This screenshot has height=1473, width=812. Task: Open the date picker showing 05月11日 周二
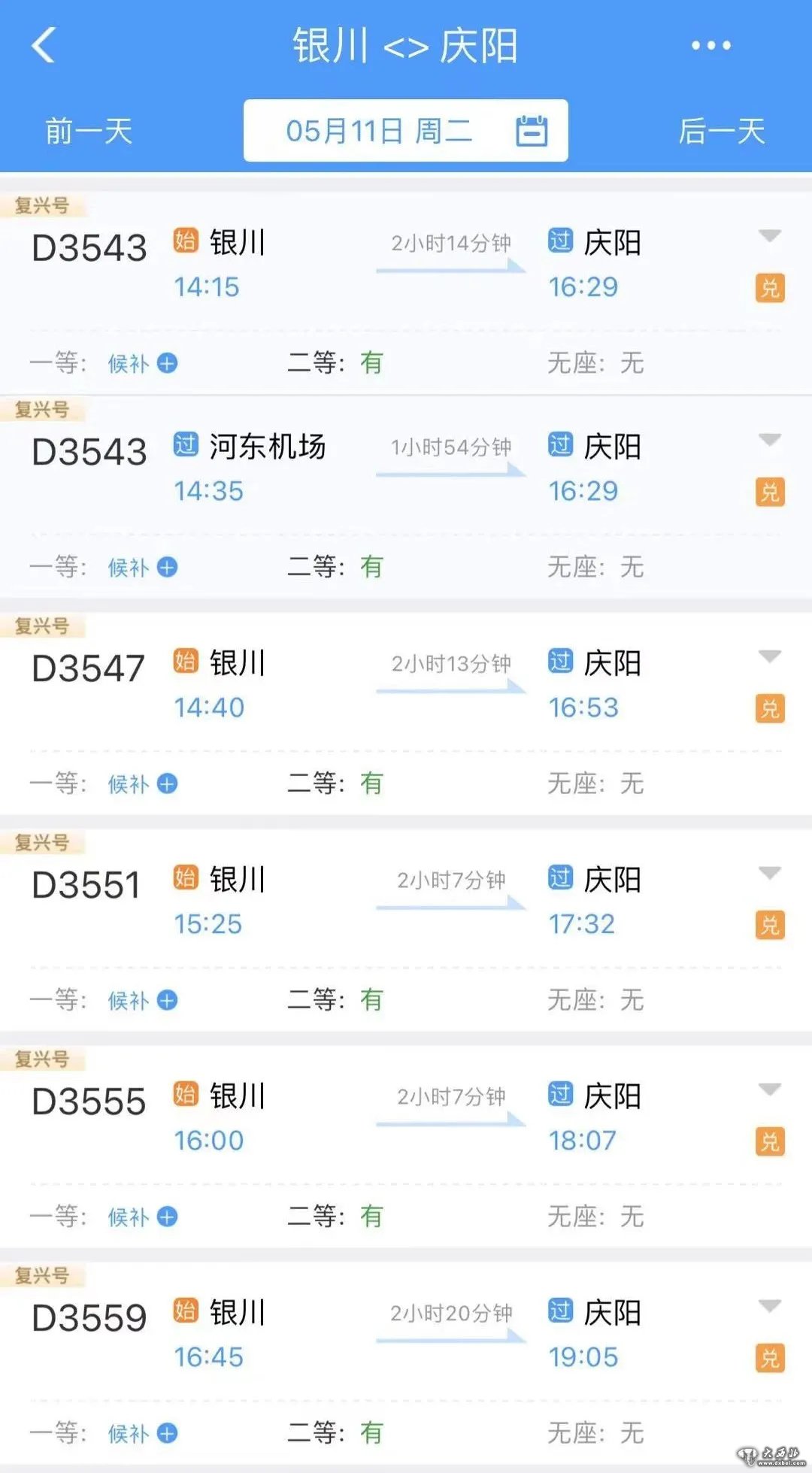[405, 131]
